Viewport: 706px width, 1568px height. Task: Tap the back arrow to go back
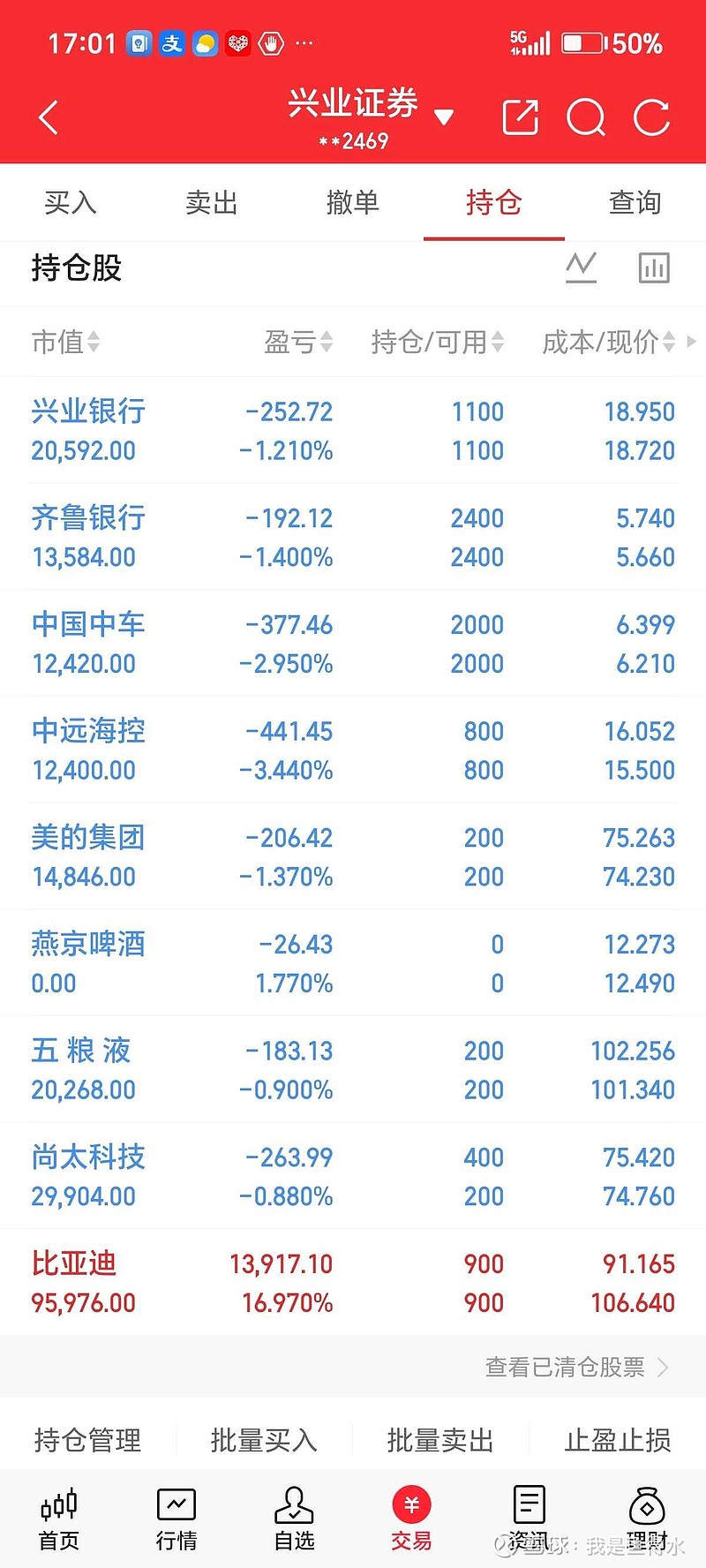coord(48,116)
